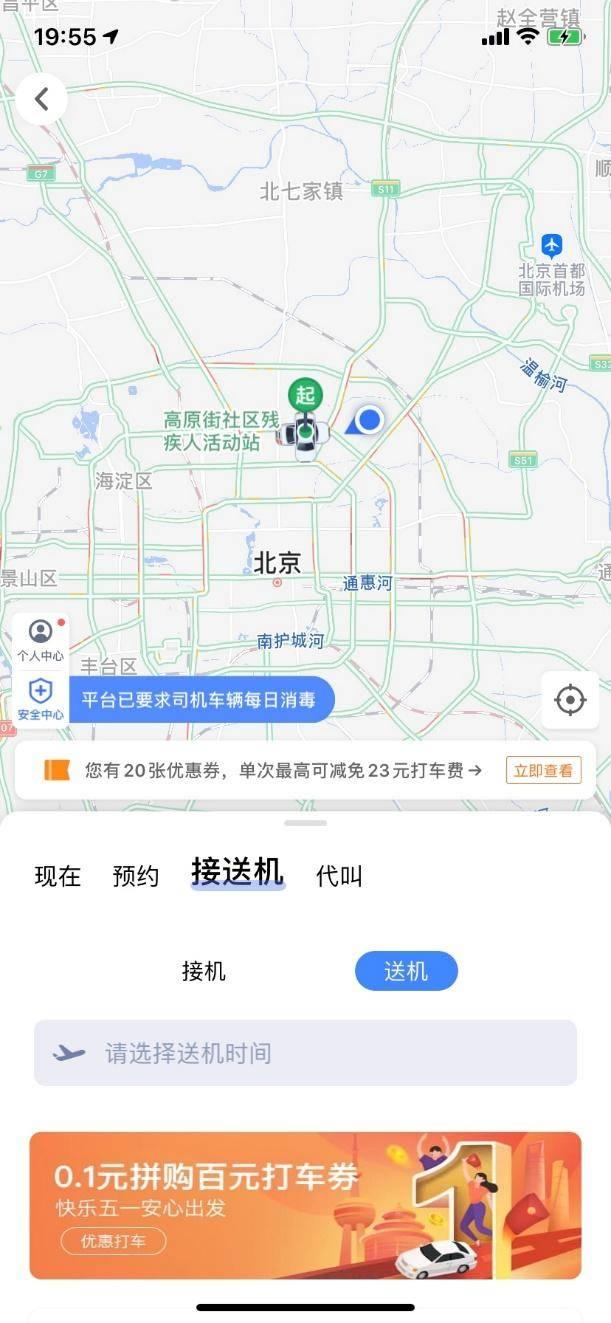Open the 0.1元拼购百元打车券 banner
Viewport: 611px width, 1323px height.
coord(305,1205)
